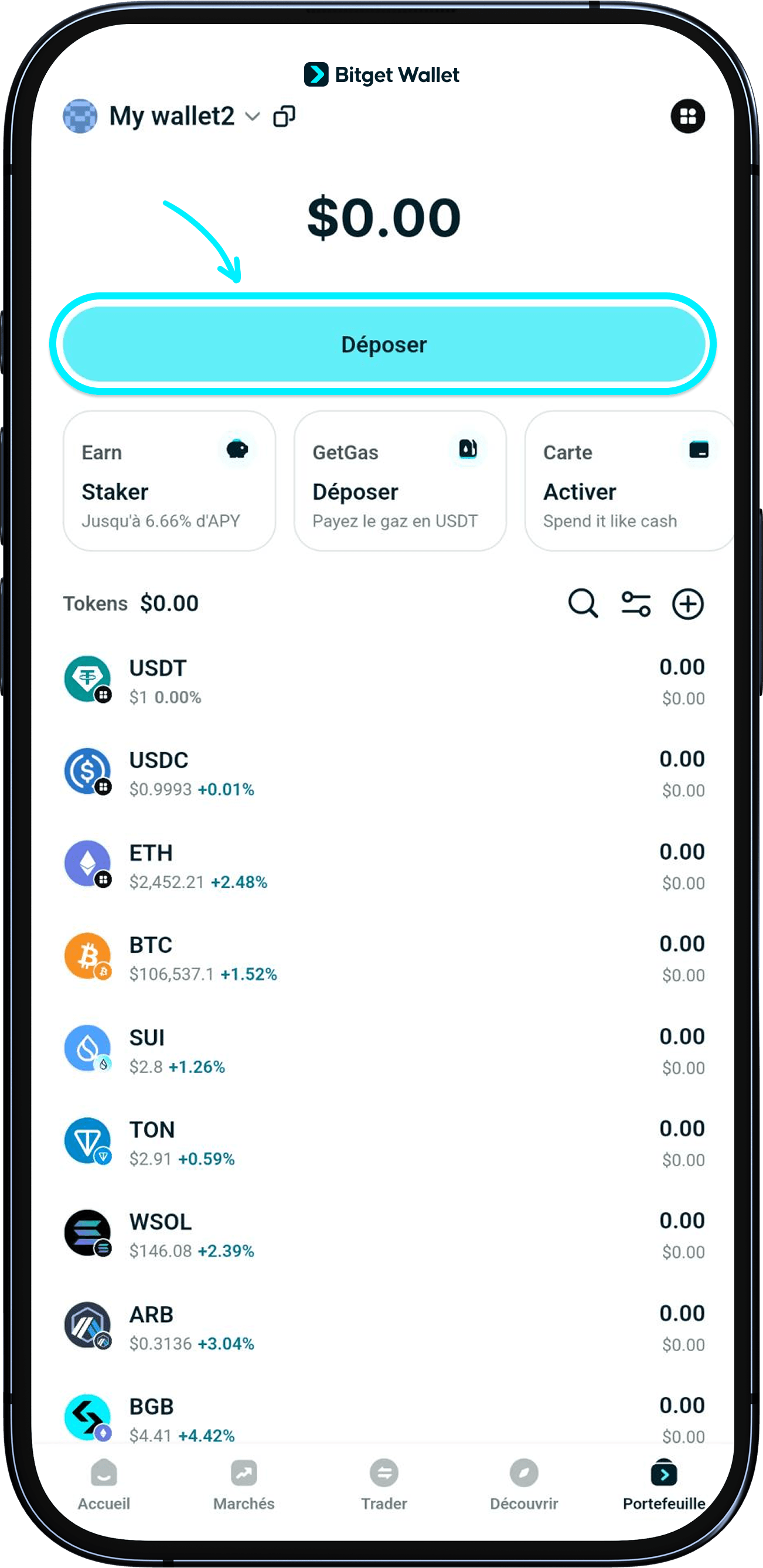Go to the Trader tab
This screenshot has height=1568, width=763.
[384, 1485]
